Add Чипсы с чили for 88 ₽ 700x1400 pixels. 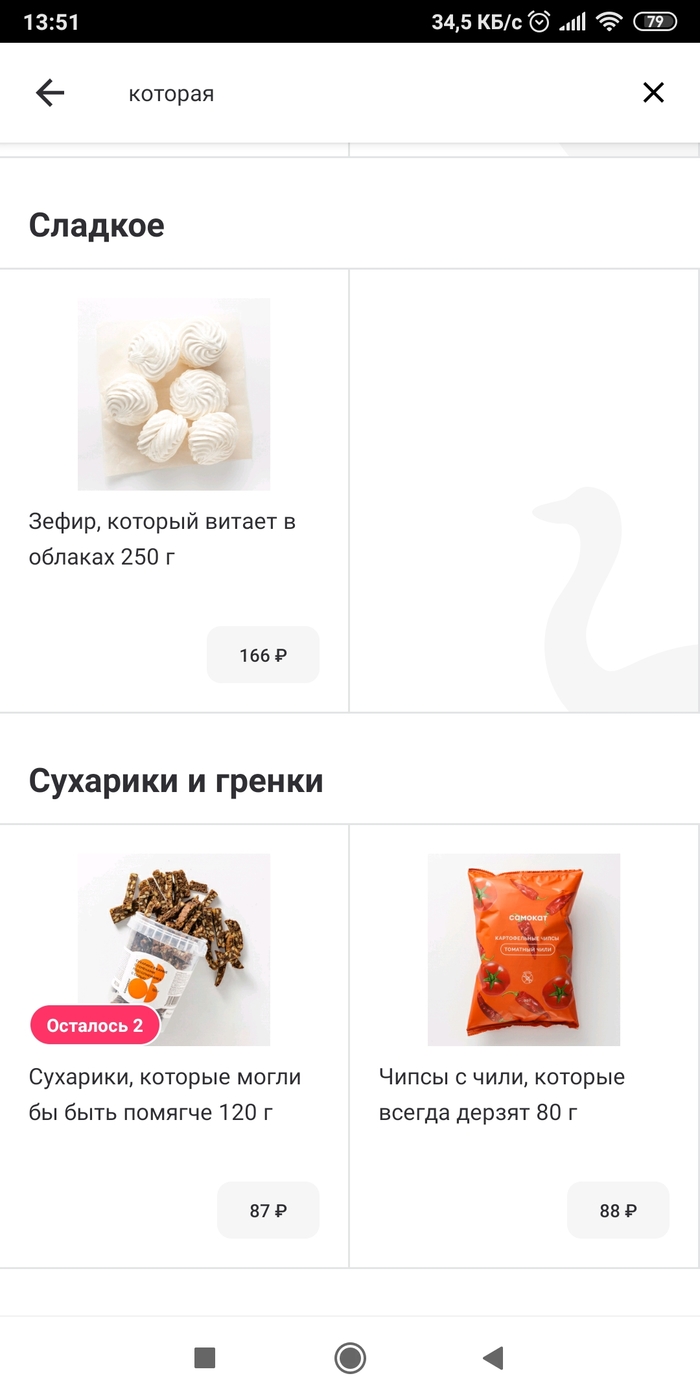618,1210
